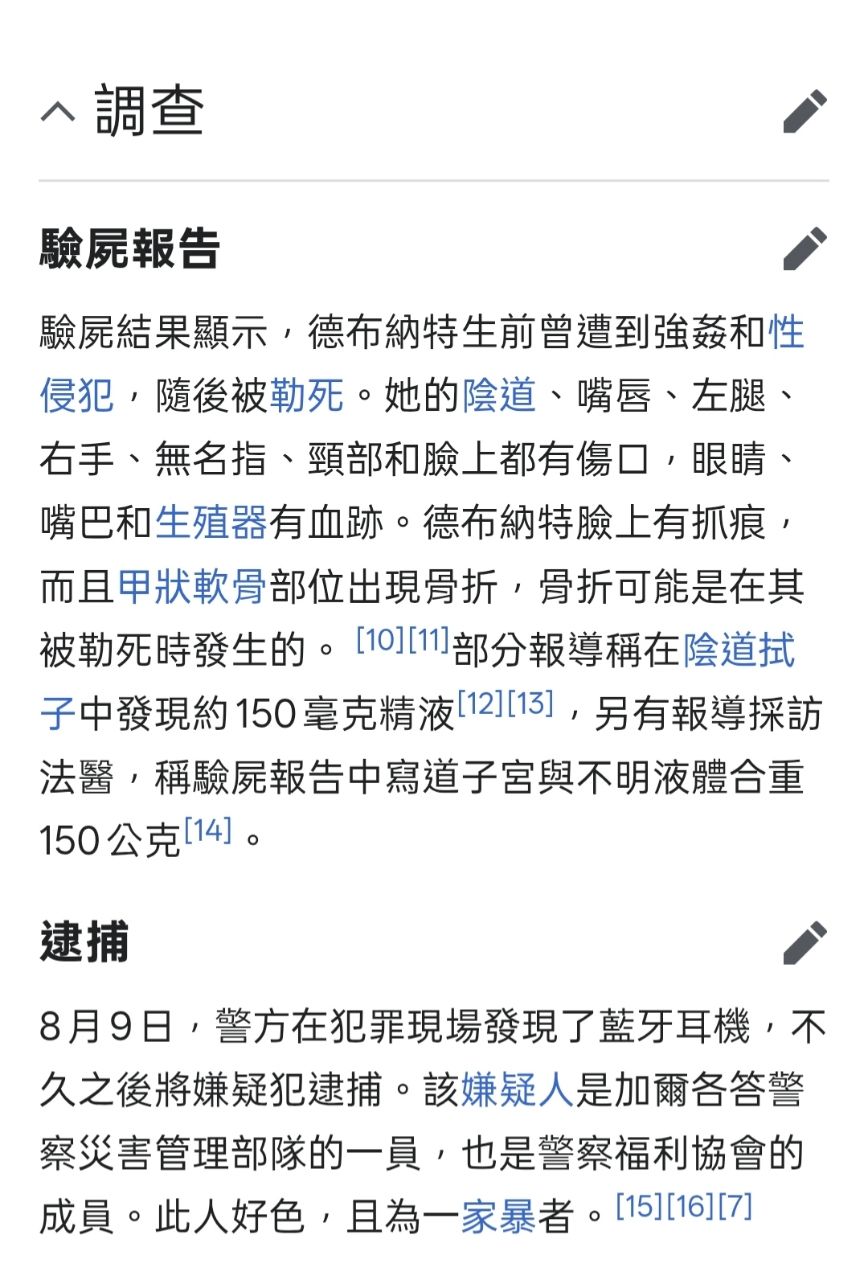Image resolution: width=868 pixels, height=1280 pixels.
Task: Collapse the 調查 section
Action: click(58, 111)
